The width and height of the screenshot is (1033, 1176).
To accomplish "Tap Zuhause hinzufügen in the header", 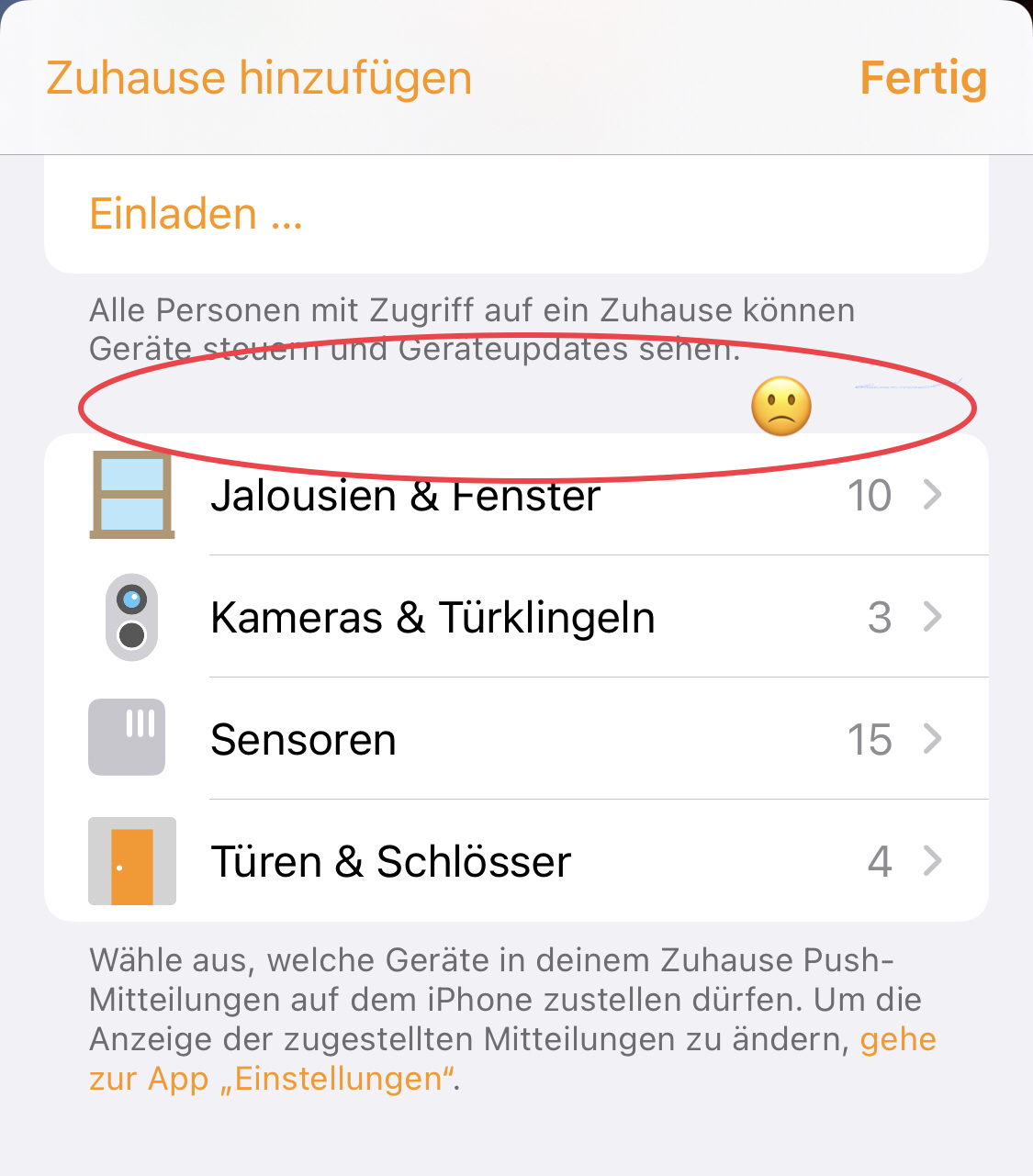I will 259,78.
